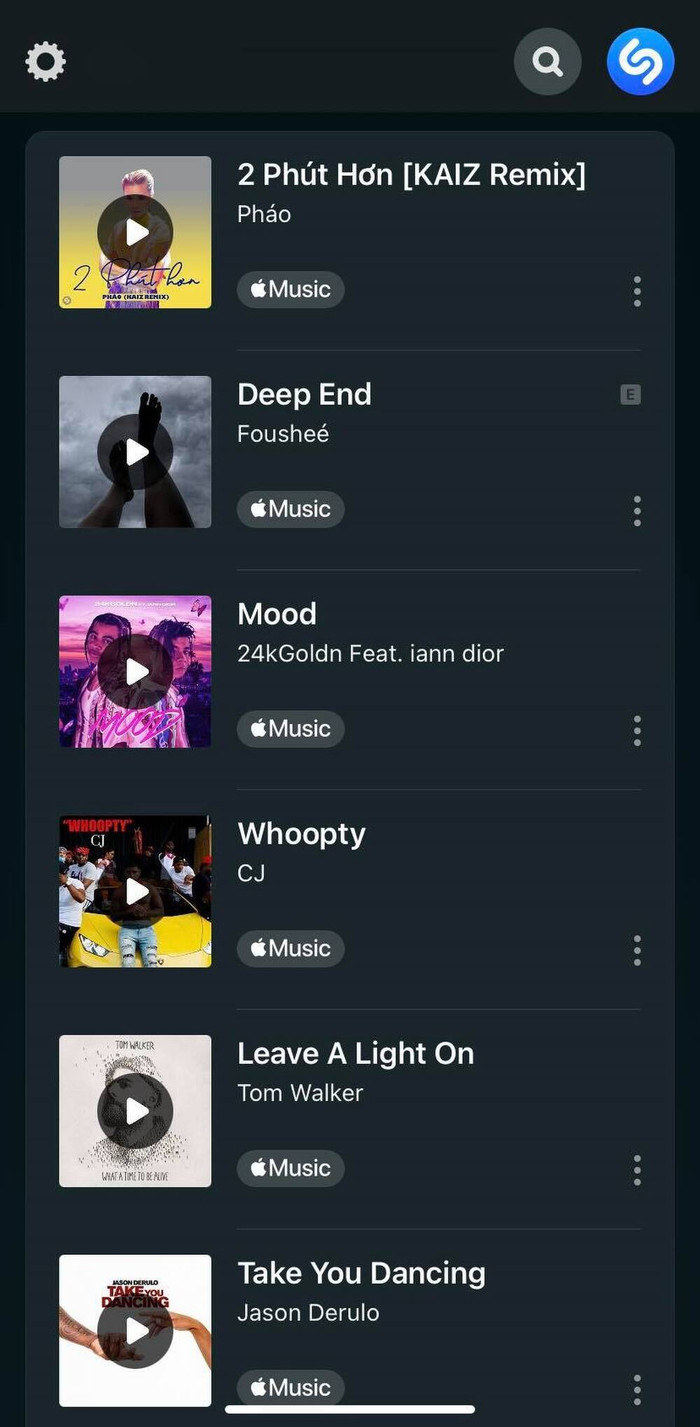Show more options for Deep End

(637, 511)
